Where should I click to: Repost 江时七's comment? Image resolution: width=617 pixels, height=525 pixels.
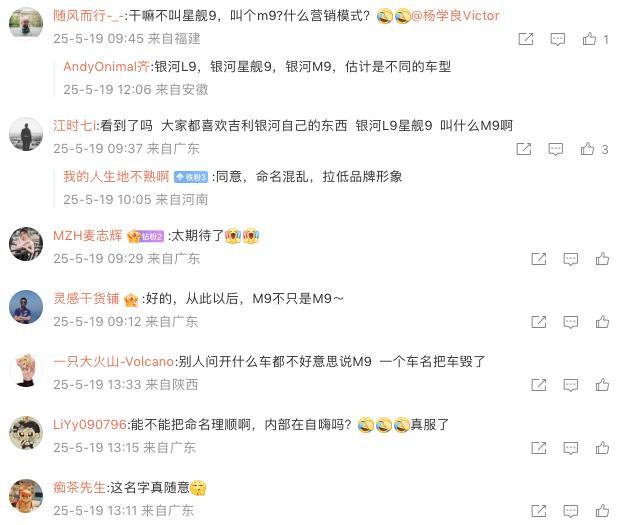[524, 149]
